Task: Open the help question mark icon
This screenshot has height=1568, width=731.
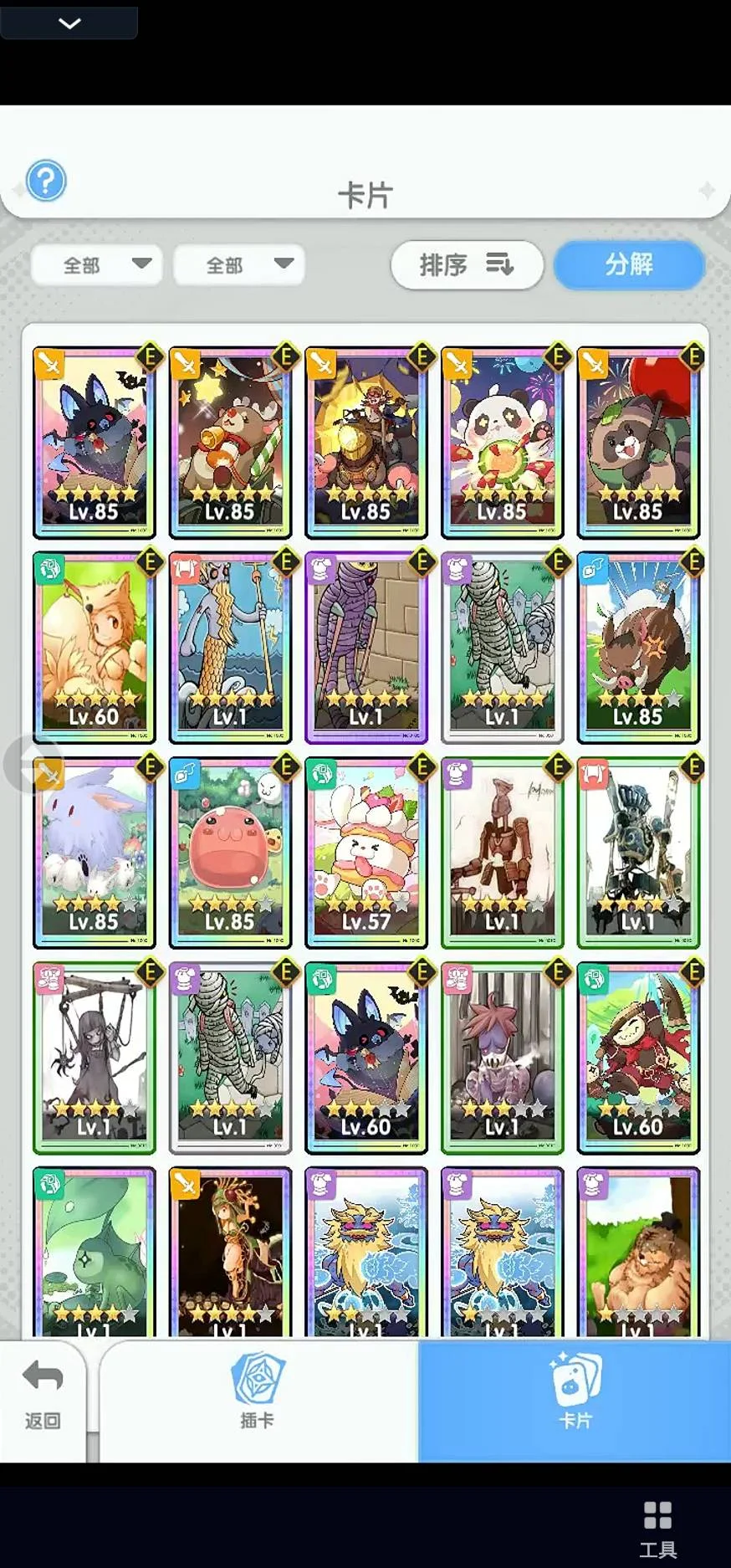Action: click(46, 181)
